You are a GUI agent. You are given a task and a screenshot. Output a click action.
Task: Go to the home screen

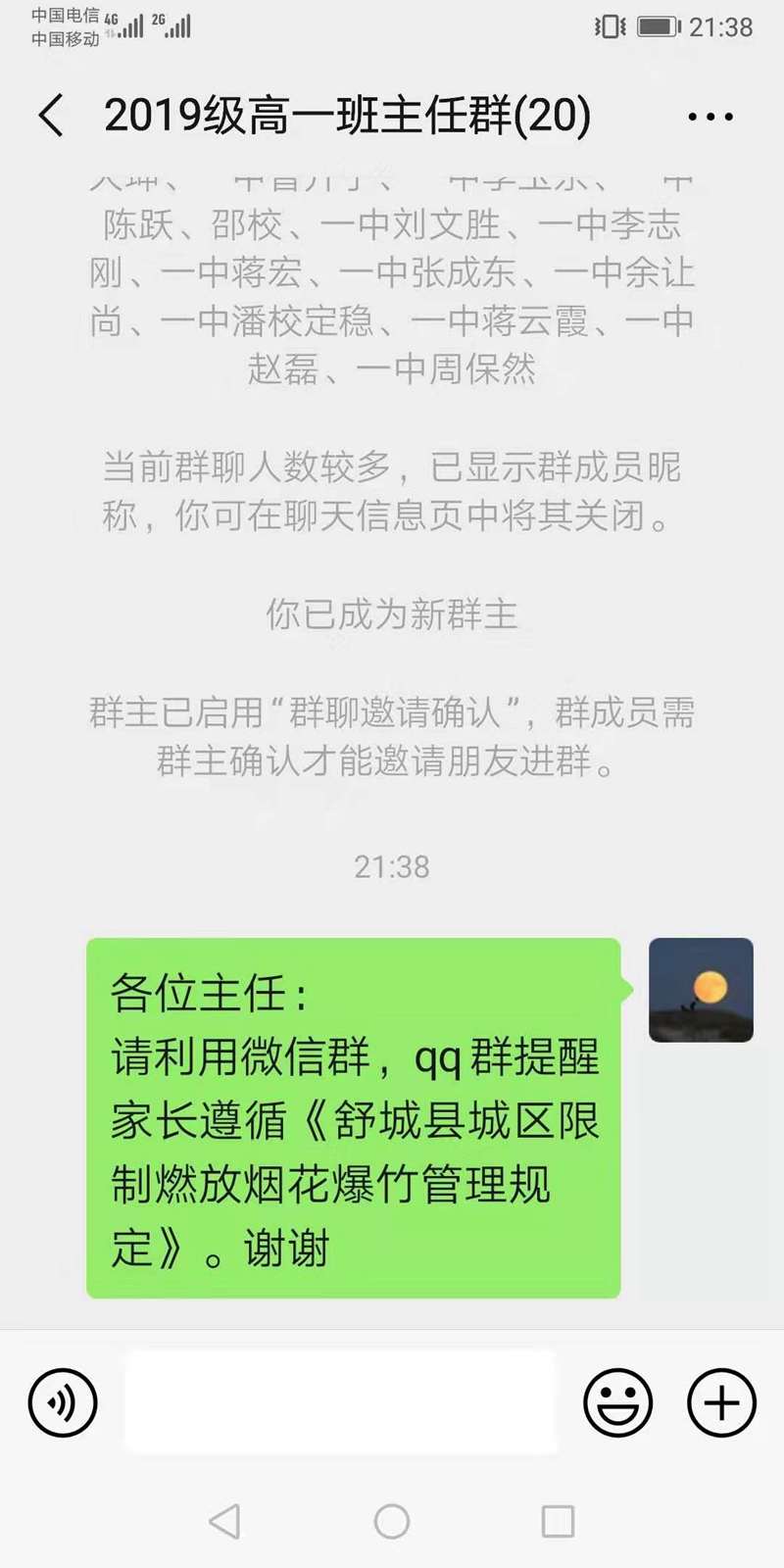pos(392,1521)
